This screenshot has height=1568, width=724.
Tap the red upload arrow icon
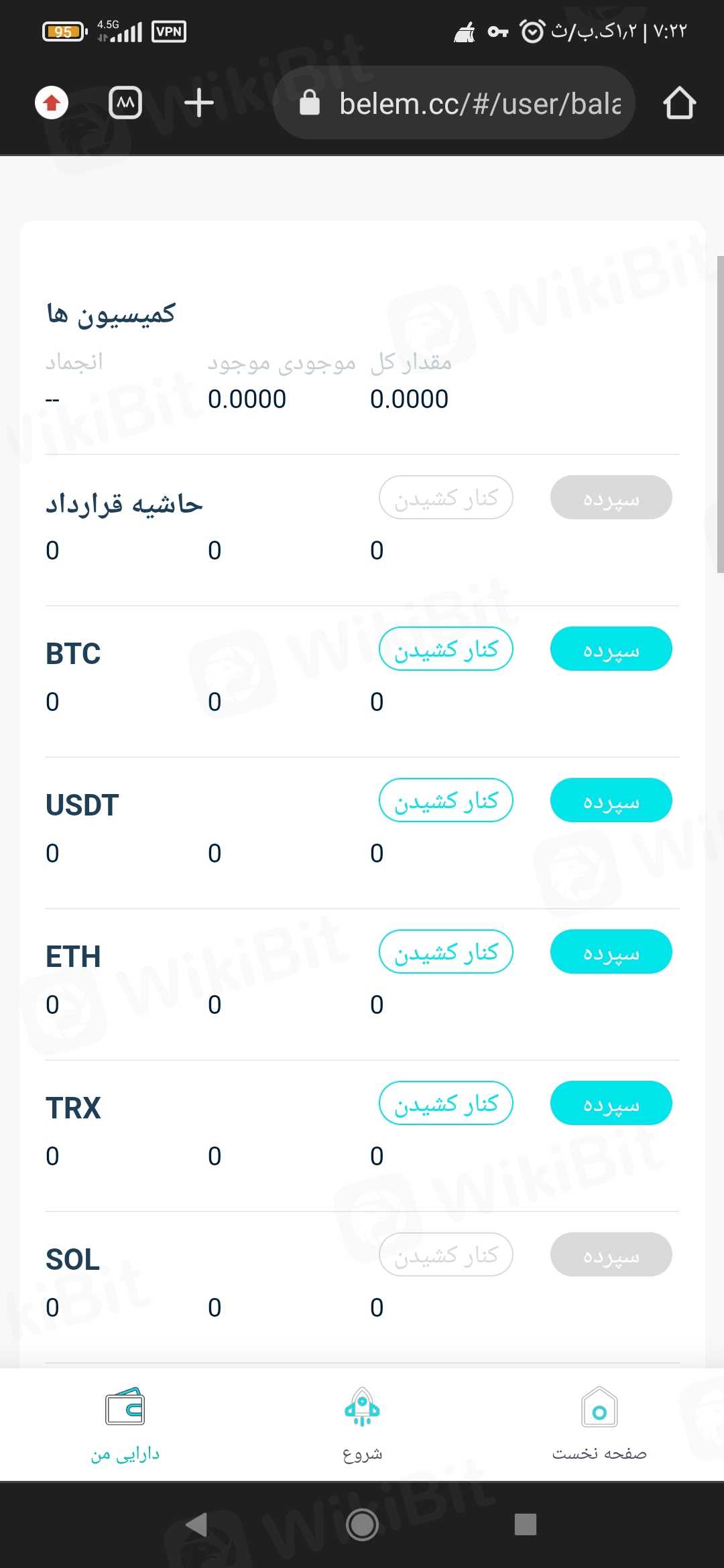point(52,103)
